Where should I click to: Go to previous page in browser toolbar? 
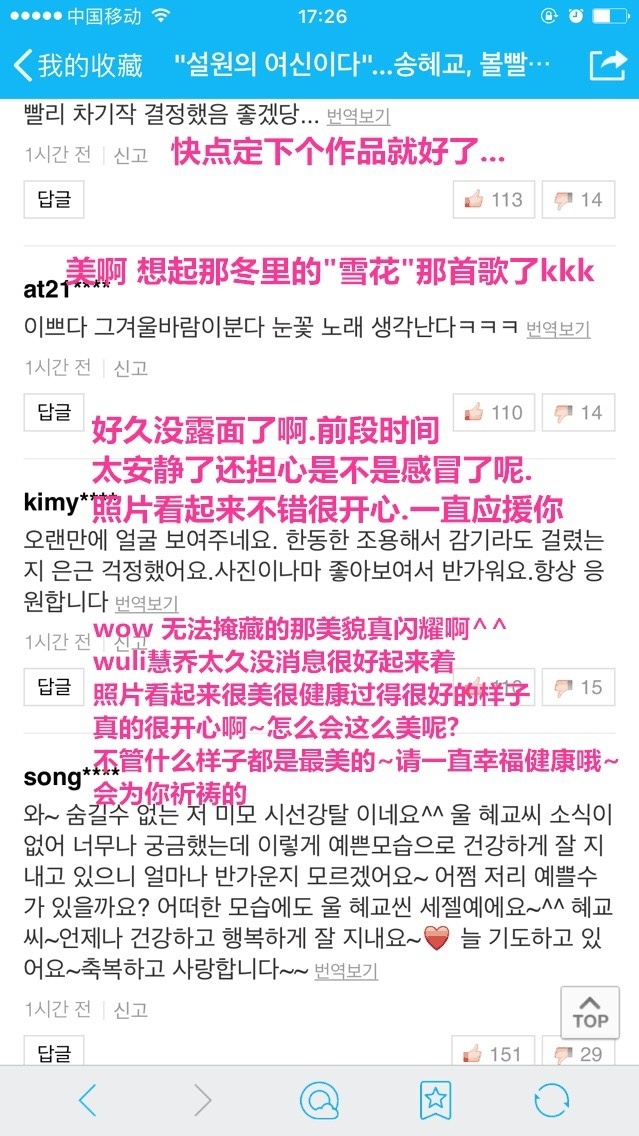pos(88,1100)
